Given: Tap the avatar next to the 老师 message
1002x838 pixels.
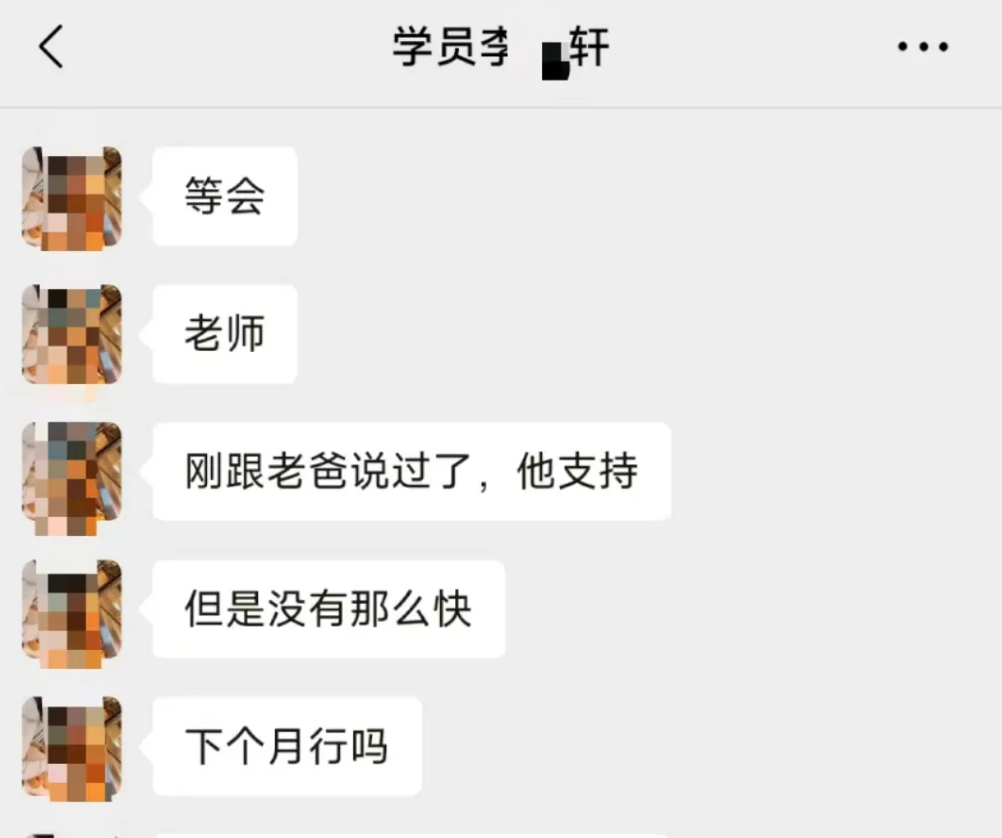Looking at the screenshot, I should pos(72,335).
